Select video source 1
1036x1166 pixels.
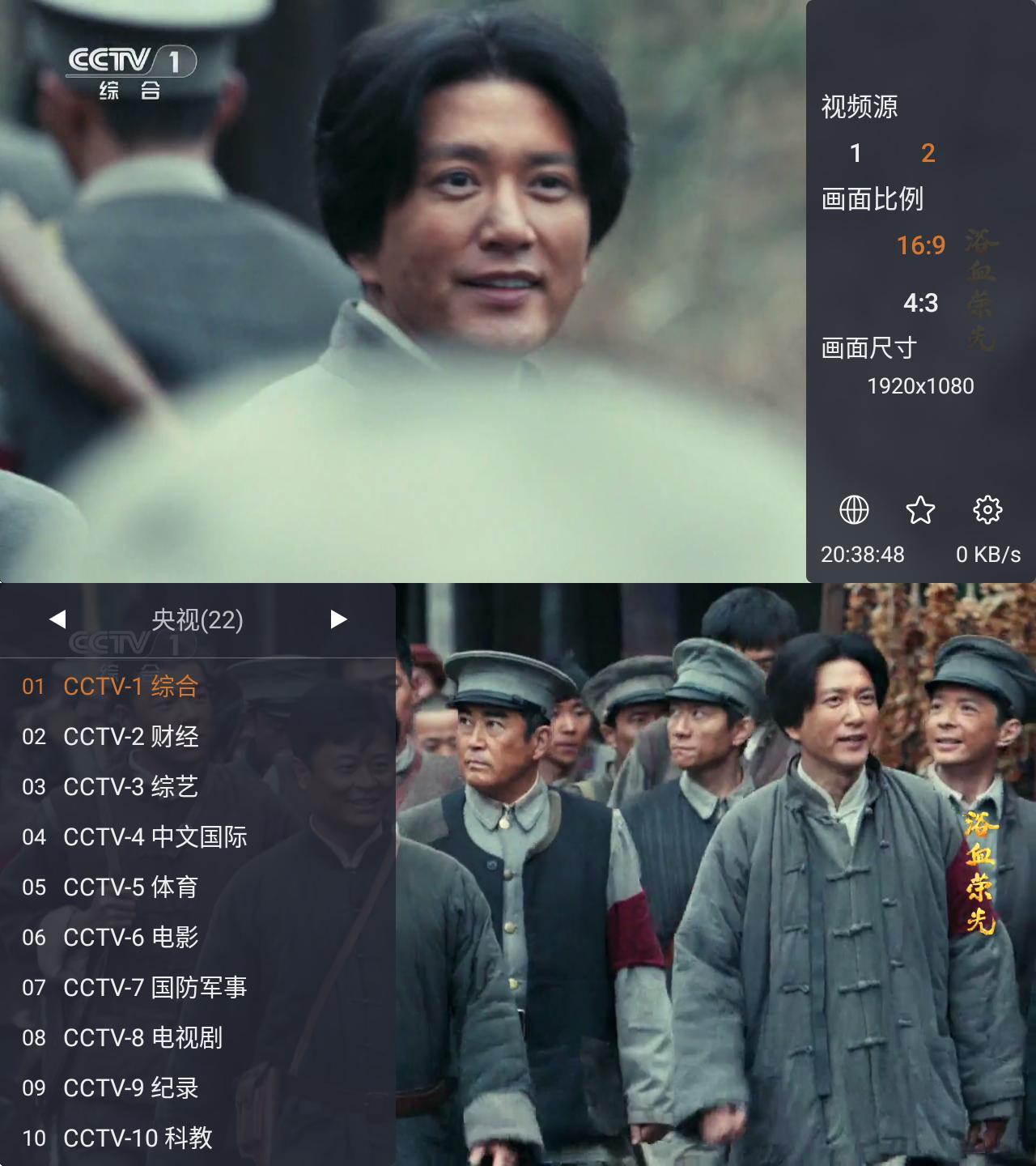tap(856, 153)
